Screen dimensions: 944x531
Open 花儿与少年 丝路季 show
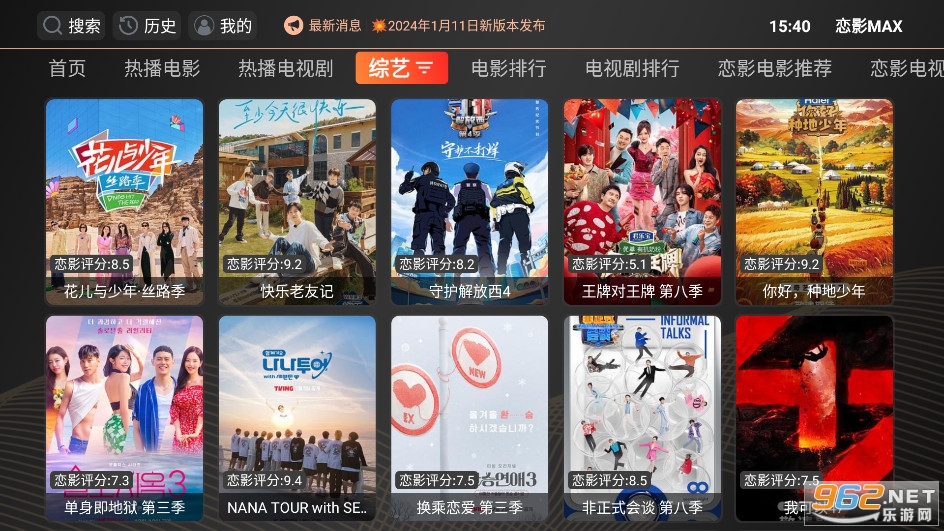(x=124, y=200)
